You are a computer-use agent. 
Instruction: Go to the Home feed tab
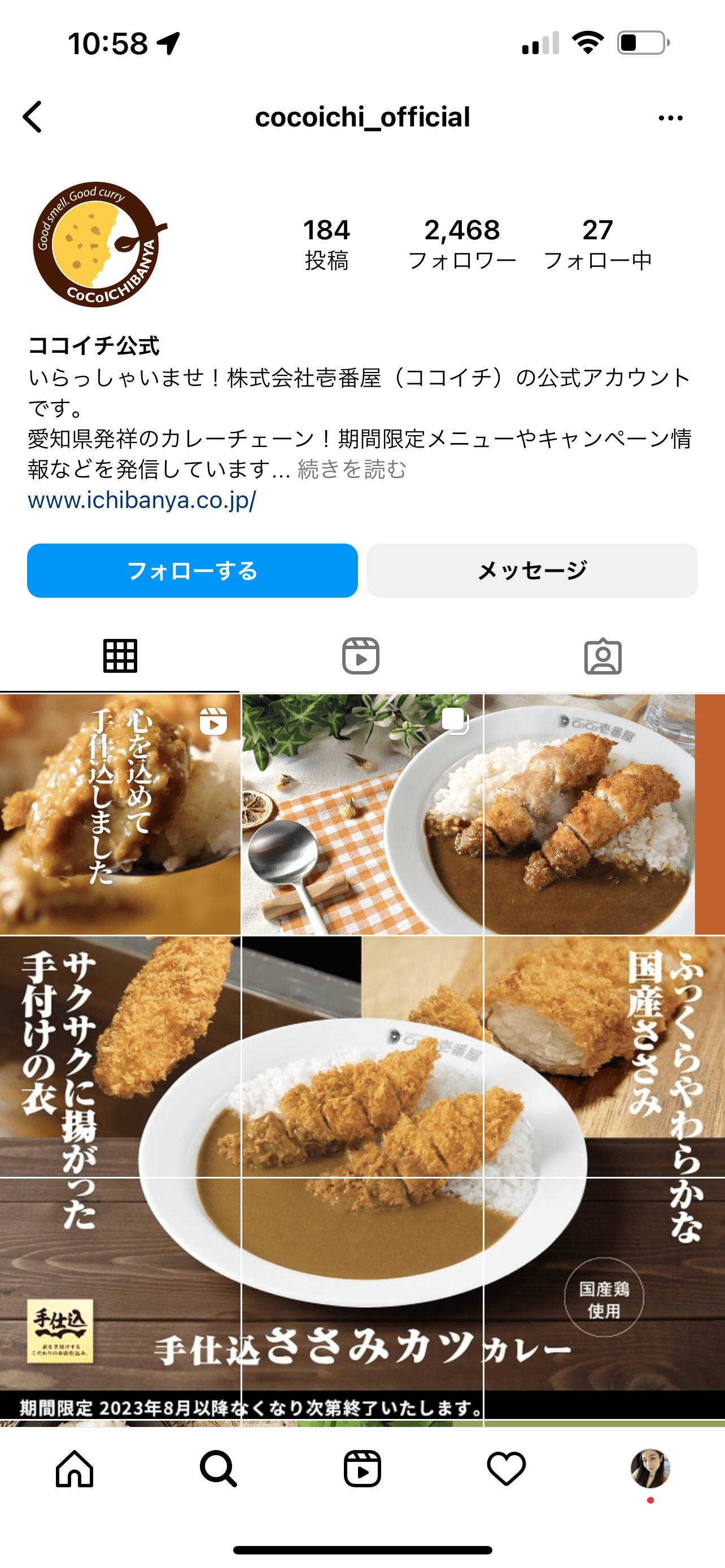[x=75, y=1468]
